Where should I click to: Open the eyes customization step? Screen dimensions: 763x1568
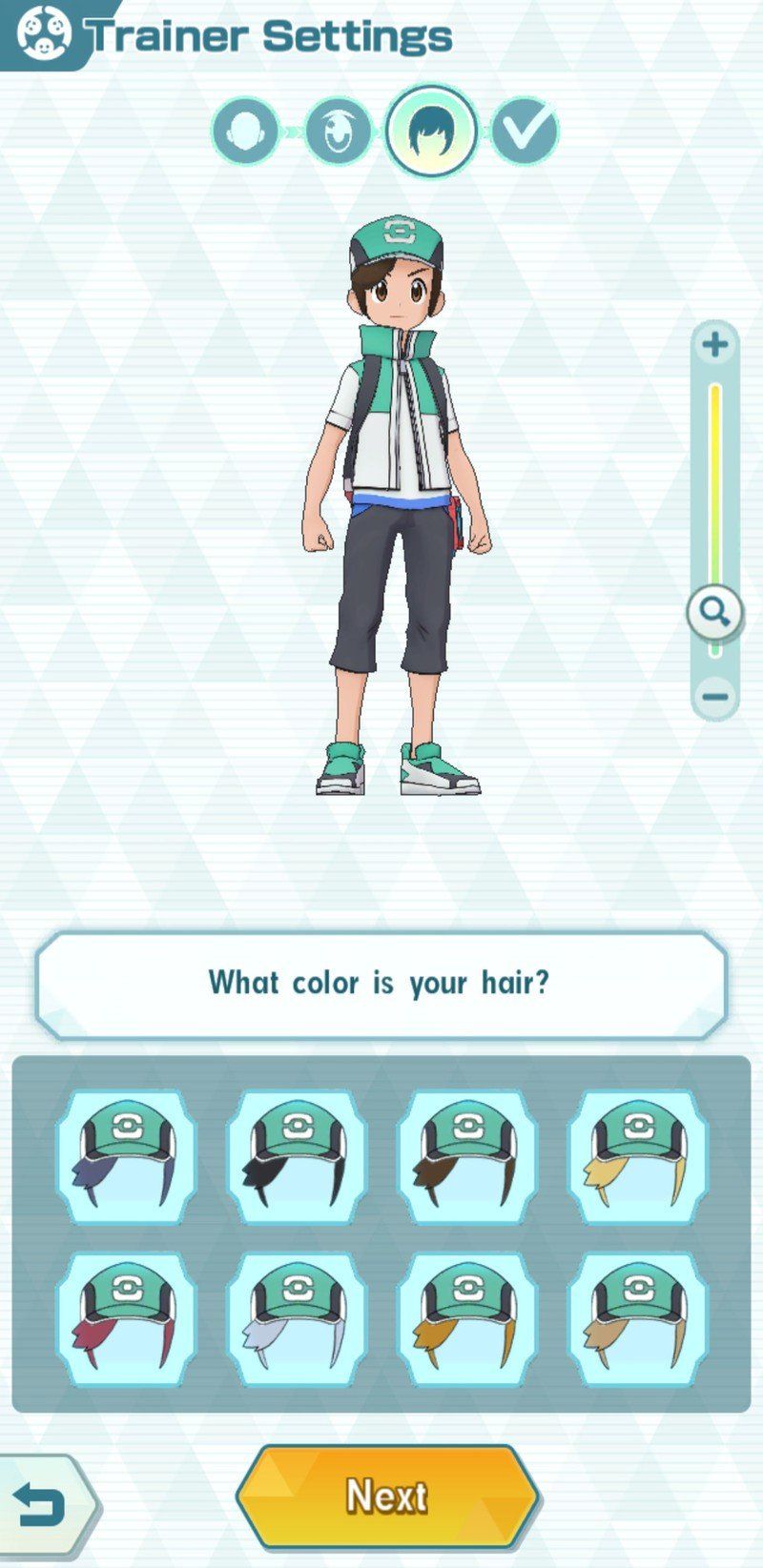339,132
